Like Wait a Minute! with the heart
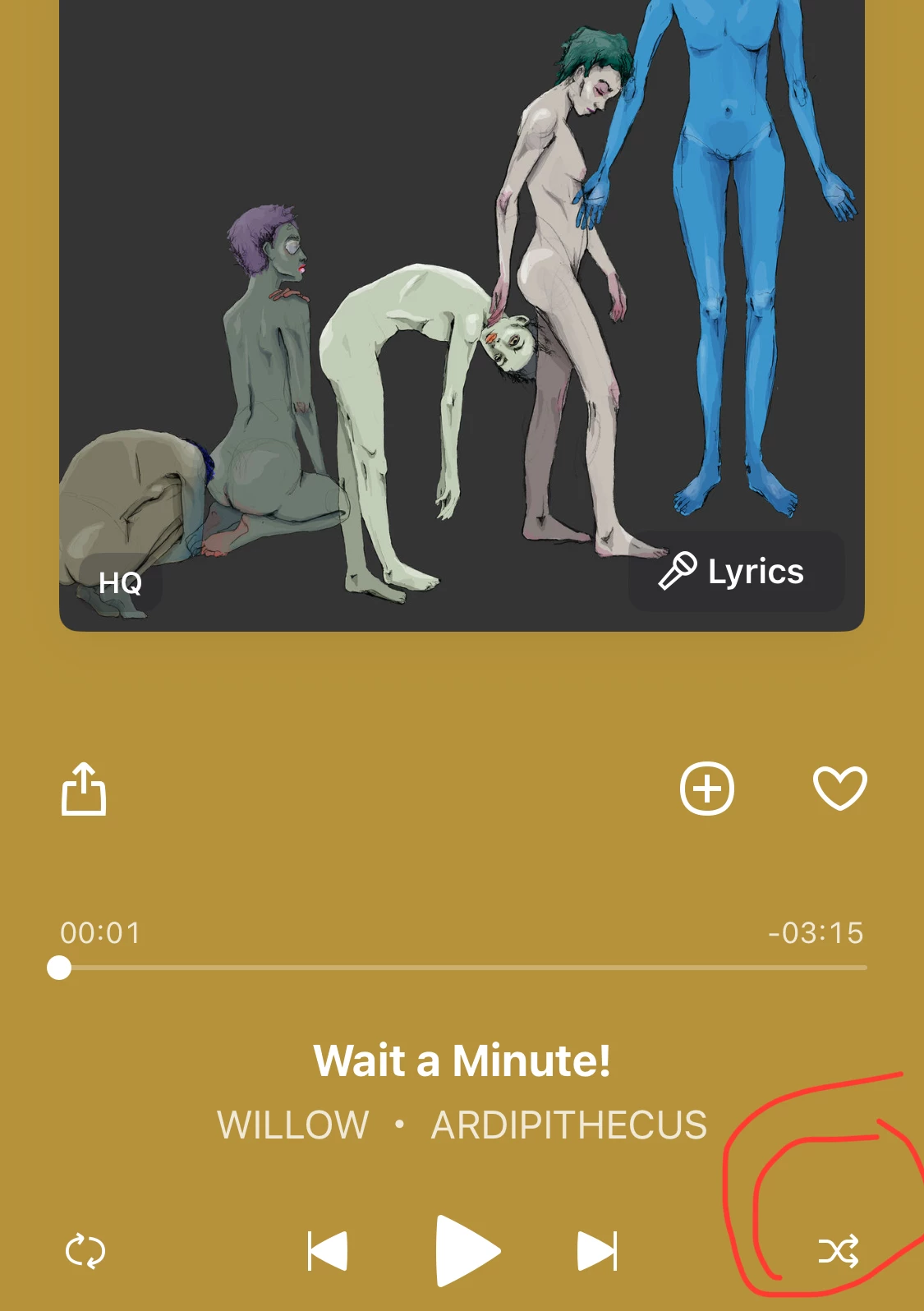The image size is (924, 1311). 839,789
